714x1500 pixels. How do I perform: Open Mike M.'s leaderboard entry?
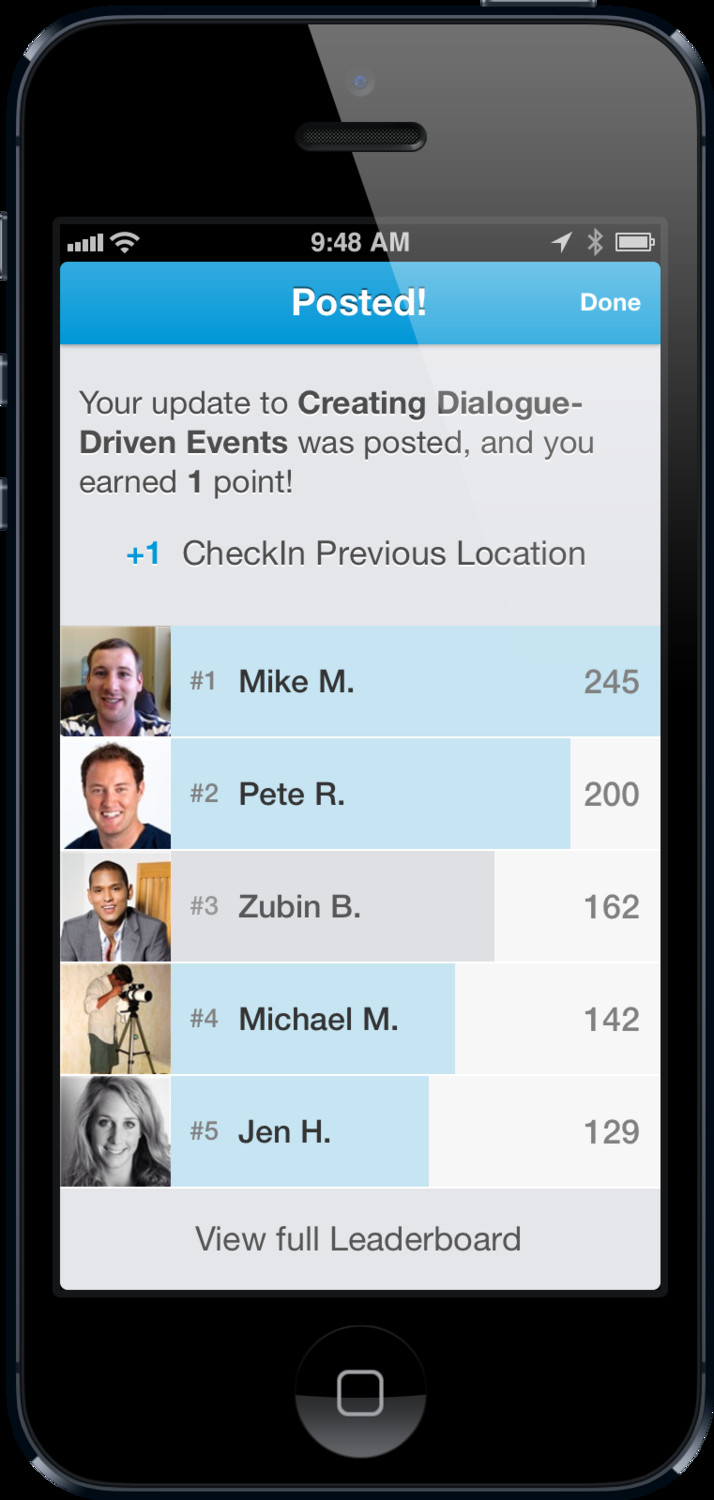pos(360,681)
